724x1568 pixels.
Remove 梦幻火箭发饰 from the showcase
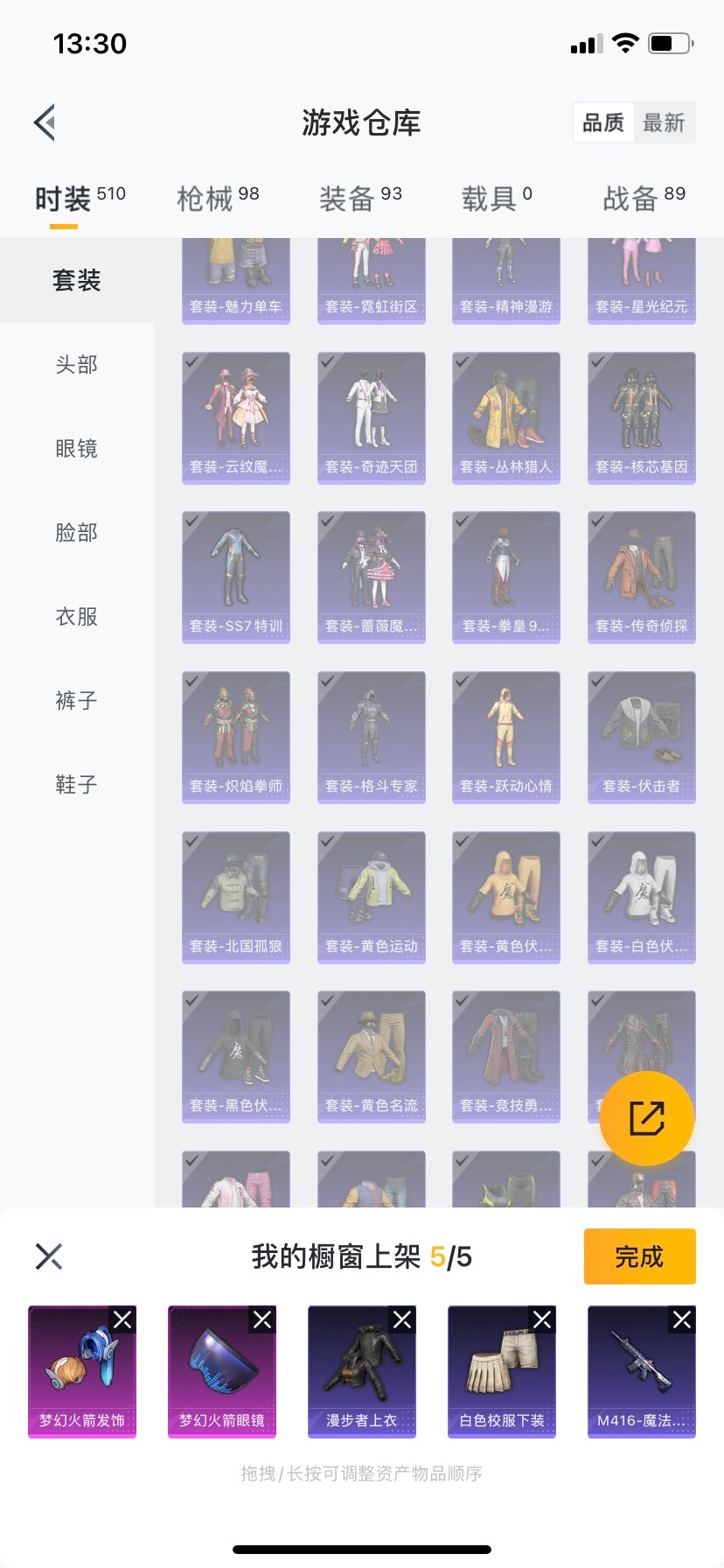click(x=122, y=1319)
